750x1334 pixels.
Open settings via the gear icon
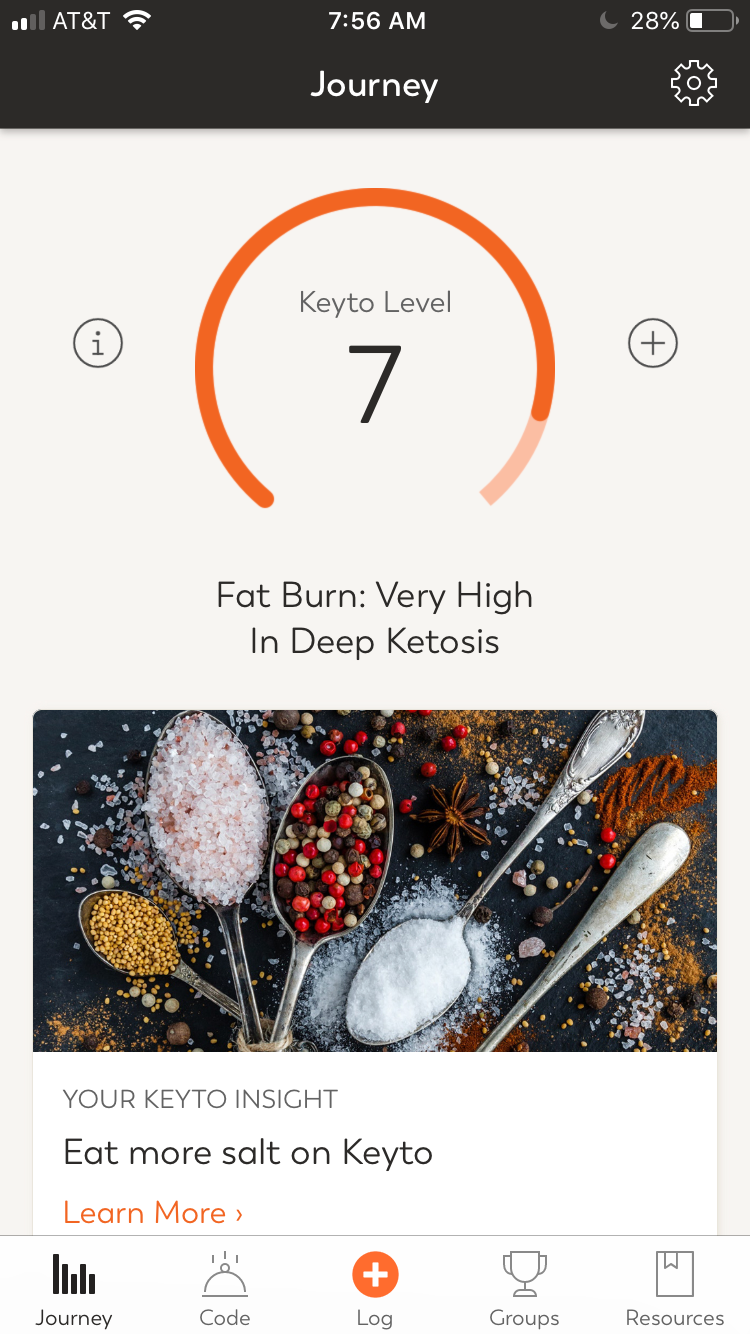pyautogui.click(x=693, y=84)
